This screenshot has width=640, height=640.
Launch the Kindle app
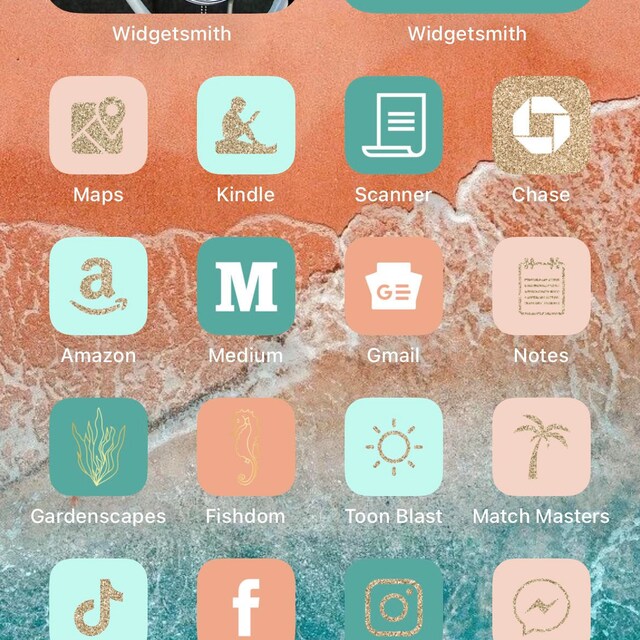tap(246, 125)
